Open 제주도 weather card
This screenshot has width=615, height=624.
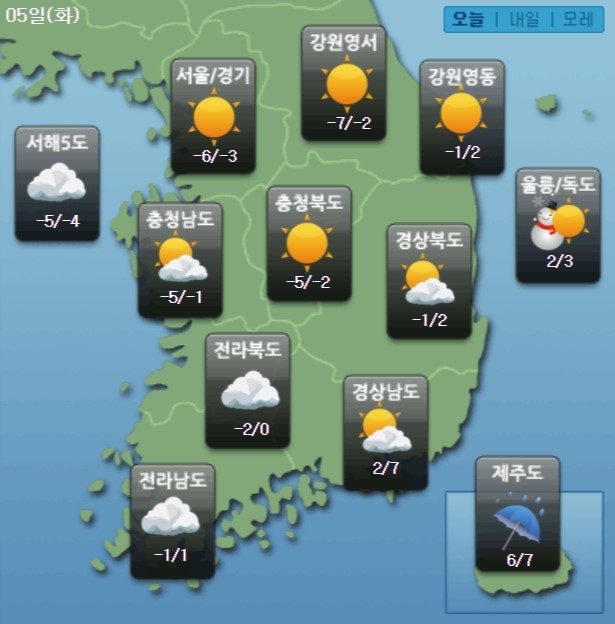518,513
